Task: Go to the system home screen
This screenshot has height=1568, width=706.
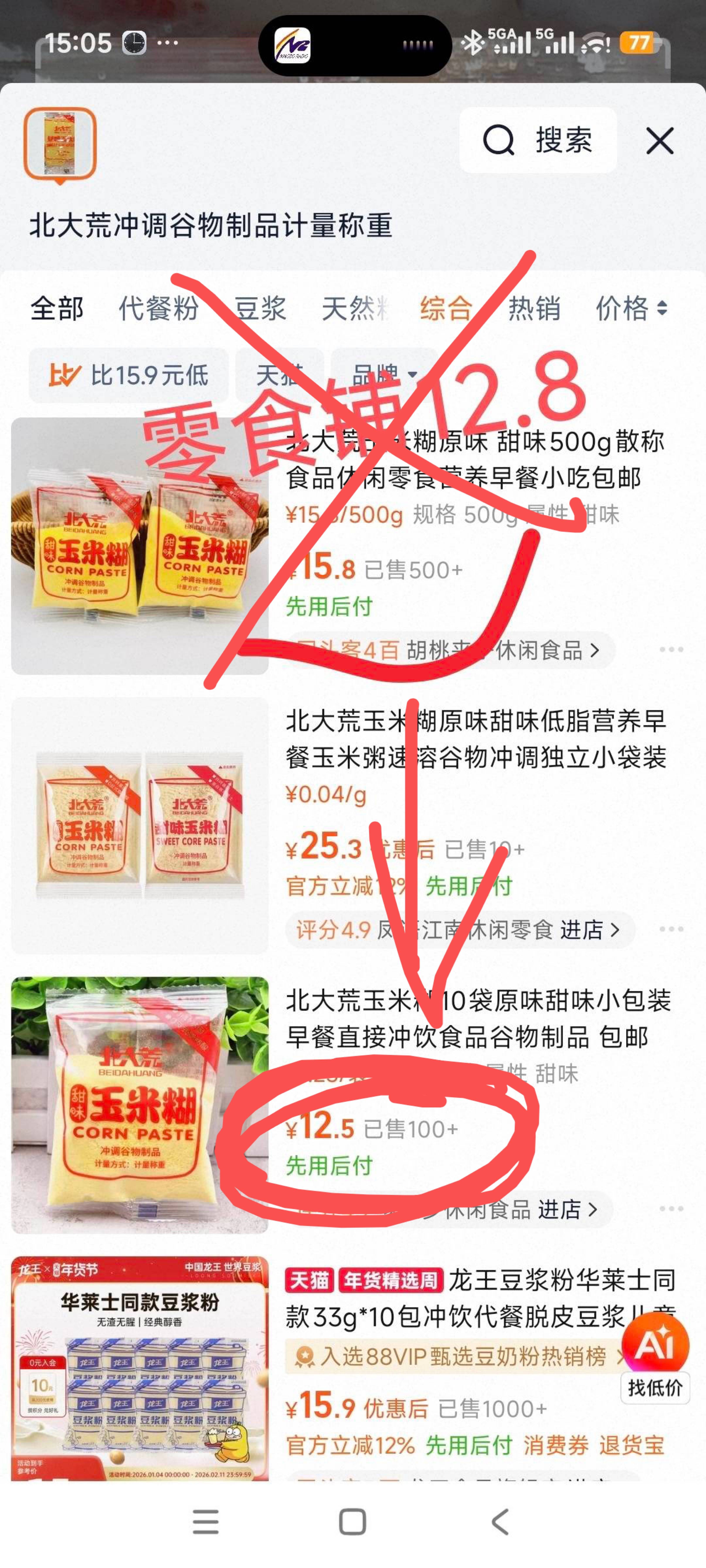Action: coord(352,1522)
